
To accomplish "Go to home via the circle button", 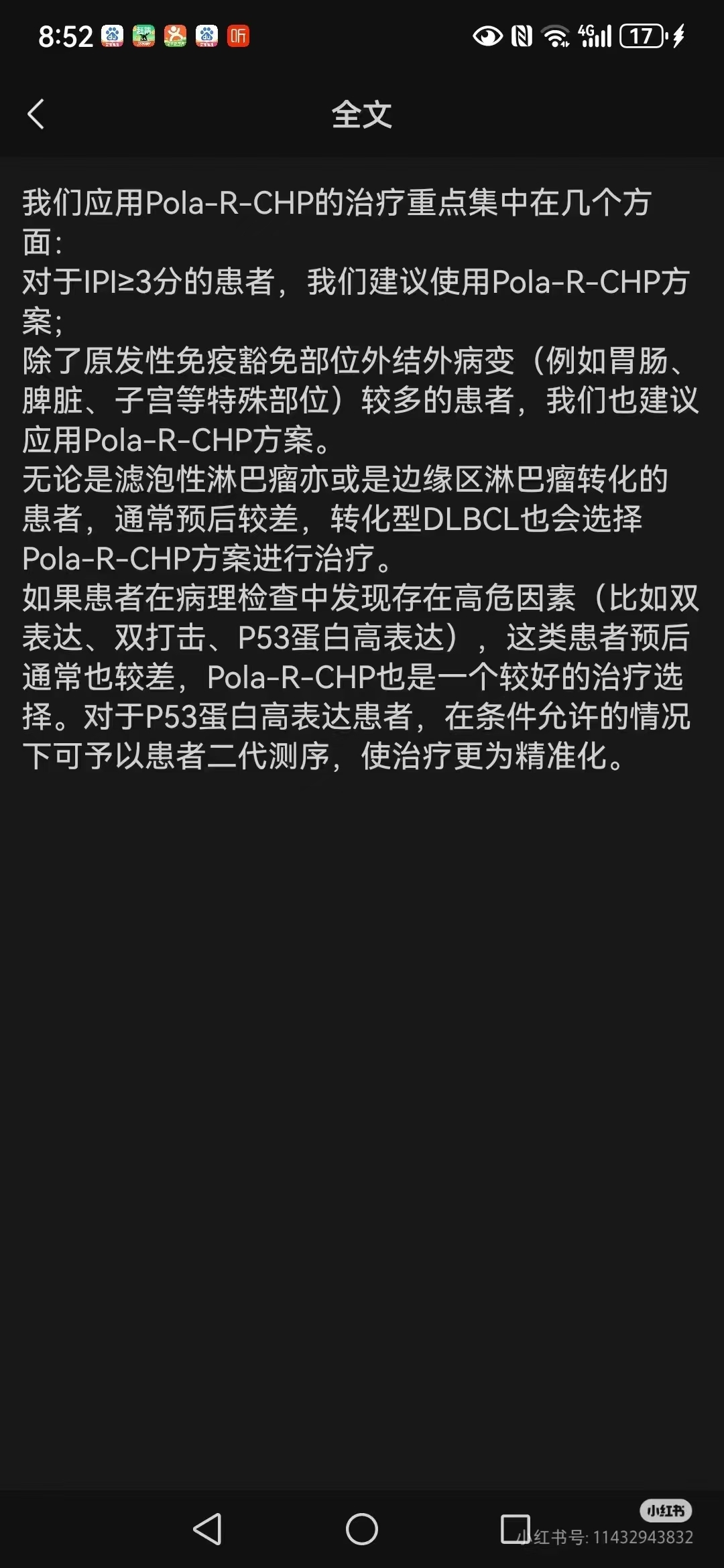I will click(x=362, y=1528).
